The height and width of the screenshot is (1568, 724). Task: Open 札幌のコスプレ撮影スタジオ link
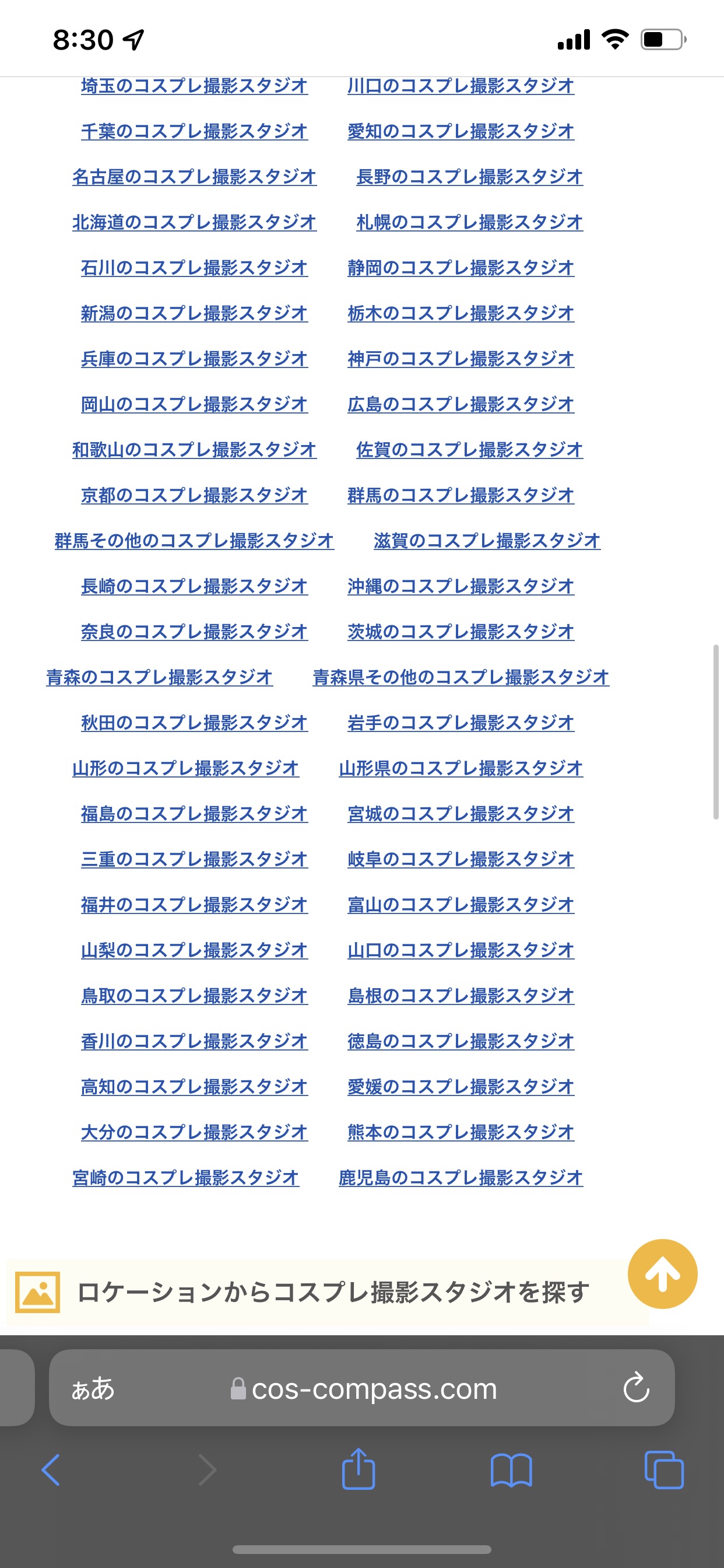click(470, 222)
